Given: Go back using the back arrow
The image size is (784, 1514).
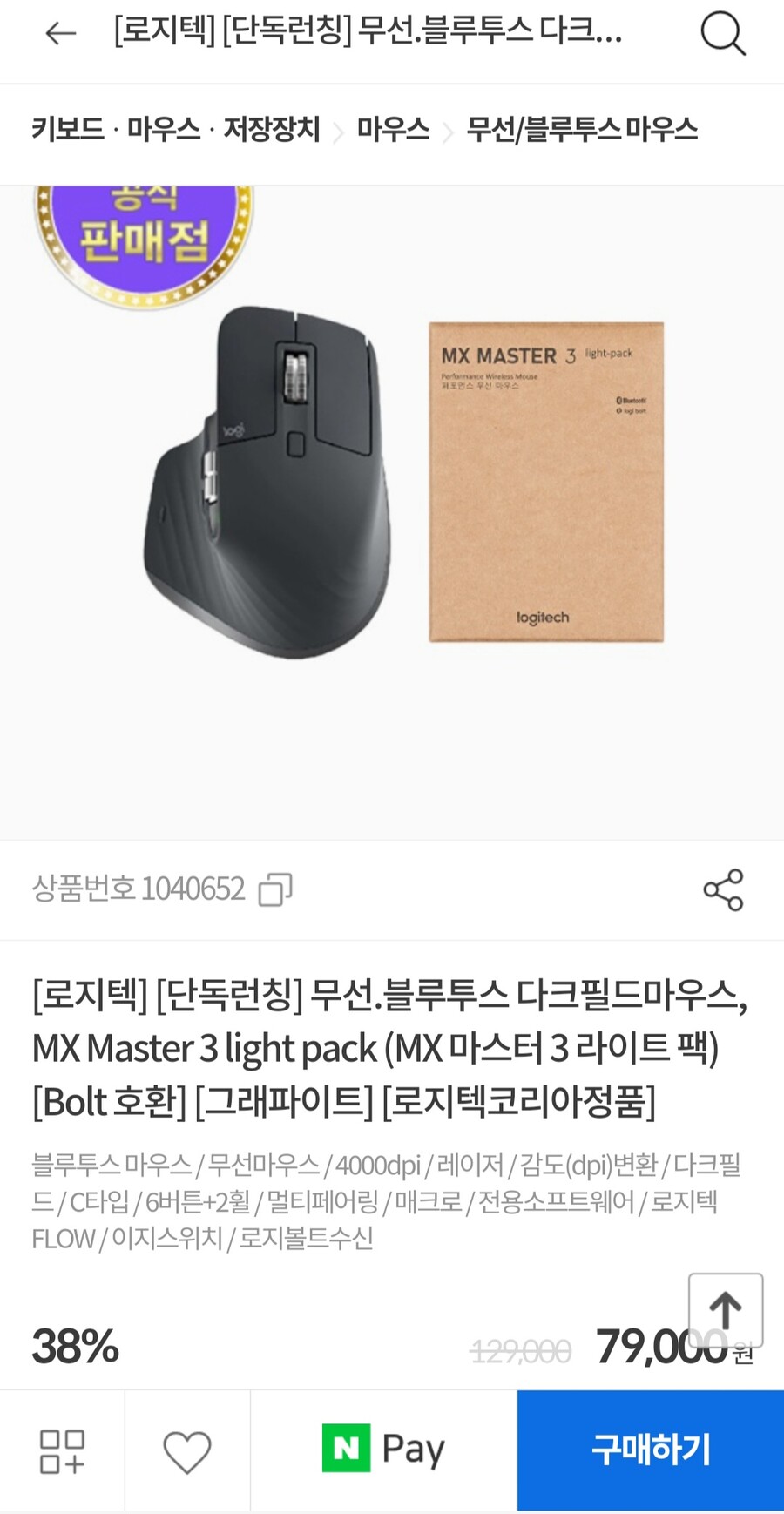Looking at the screenshot, I should [x=58, y=35].
